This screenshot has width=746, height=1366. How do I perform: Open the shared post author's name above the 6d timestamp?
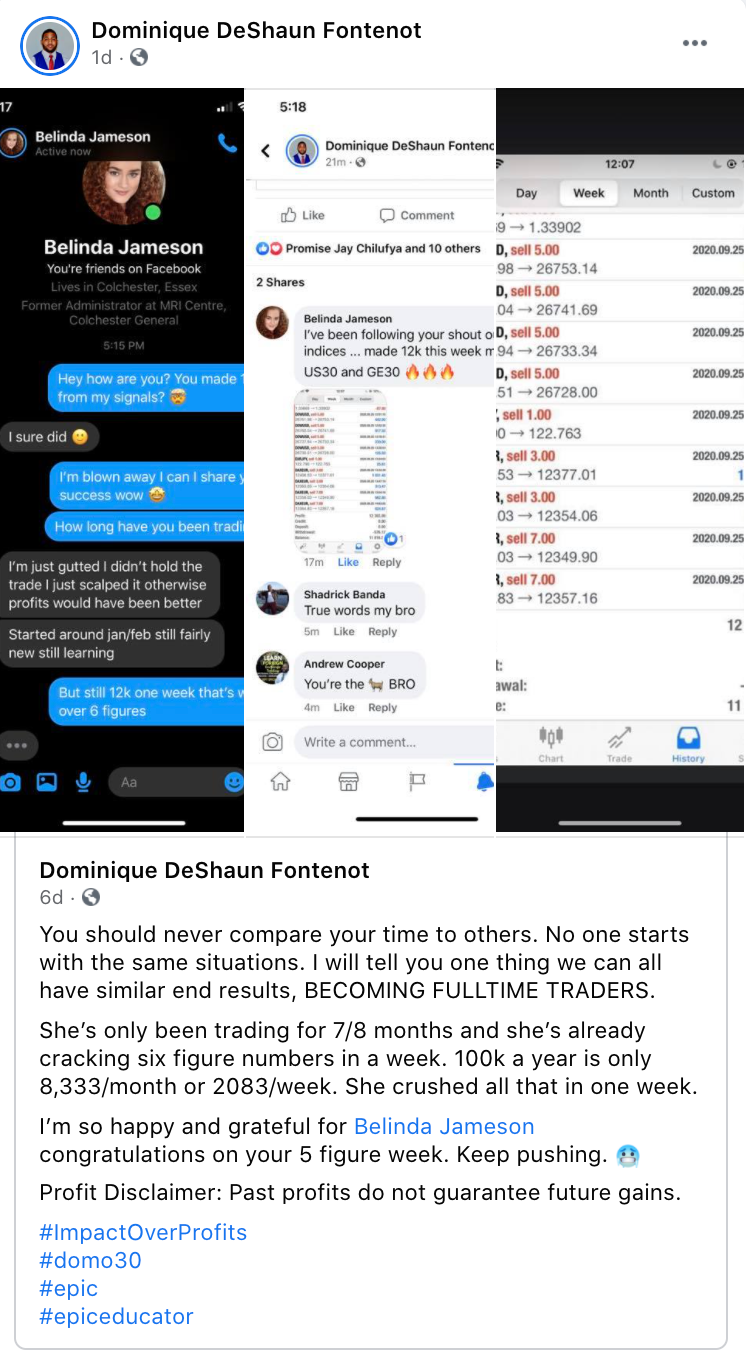[204, 870]
